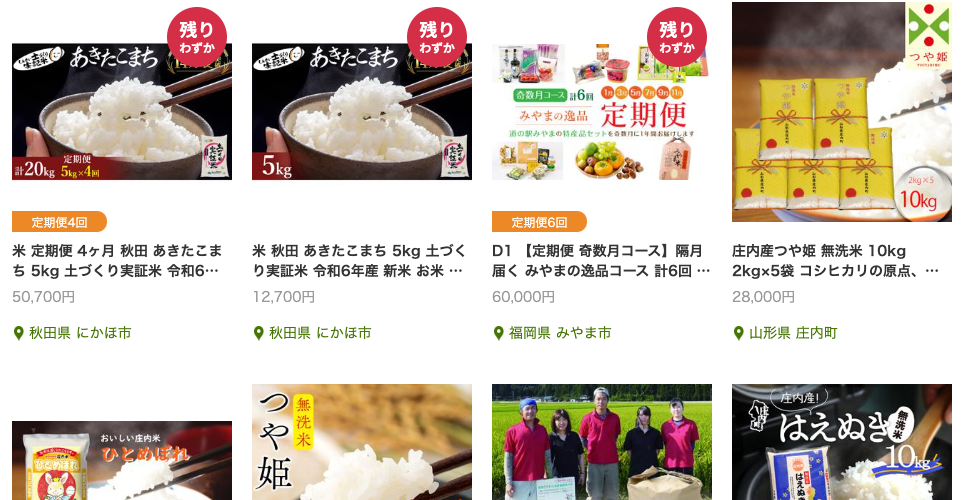Image resolution: width=961 pixels, height=500 pixels.
Task: Open the はえぬき 無洗米 10kg product image
Action: tap(841, 445)
